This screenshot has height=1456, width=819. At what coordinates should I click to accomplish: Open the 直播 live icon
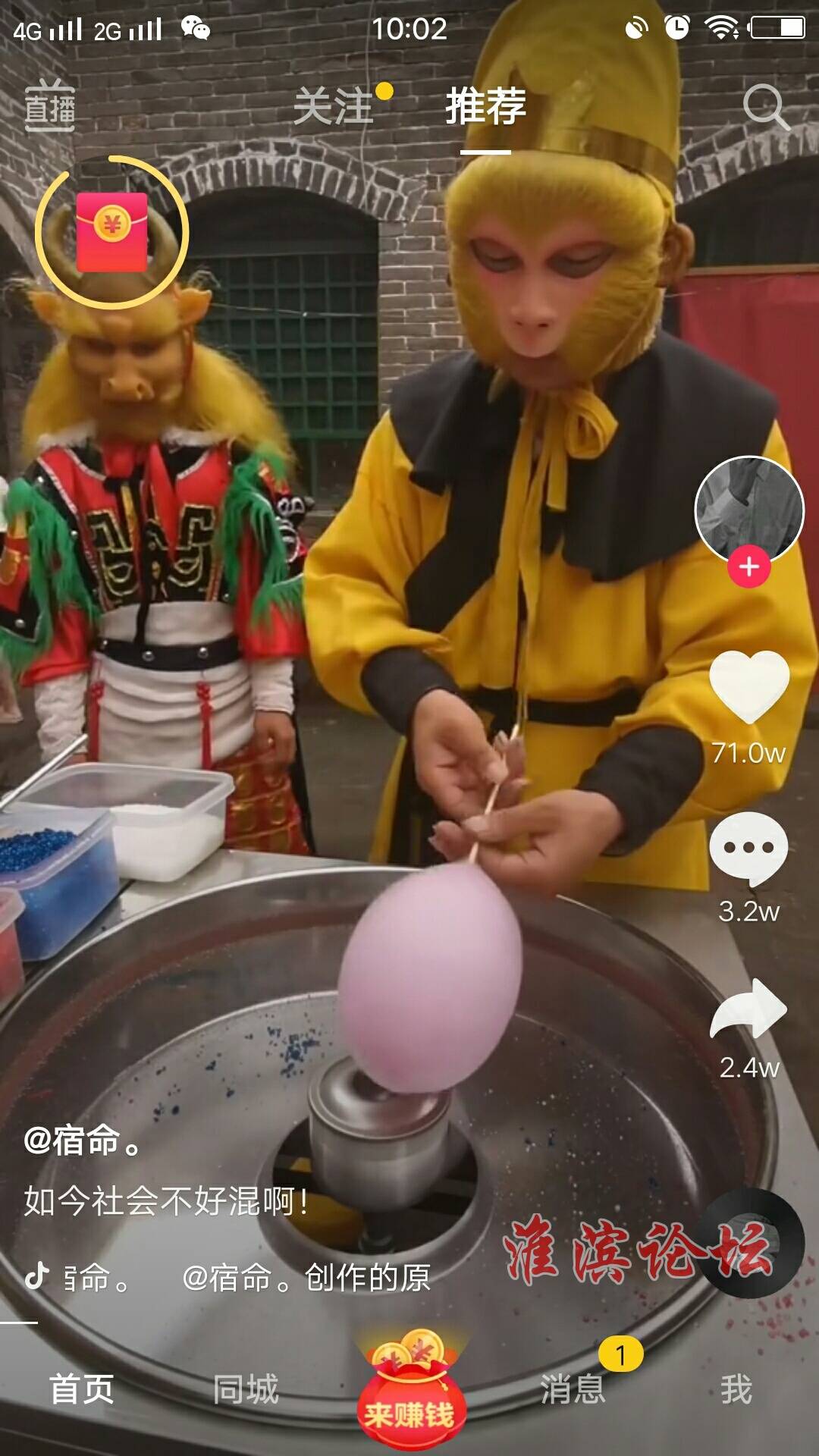coord(50,105)
